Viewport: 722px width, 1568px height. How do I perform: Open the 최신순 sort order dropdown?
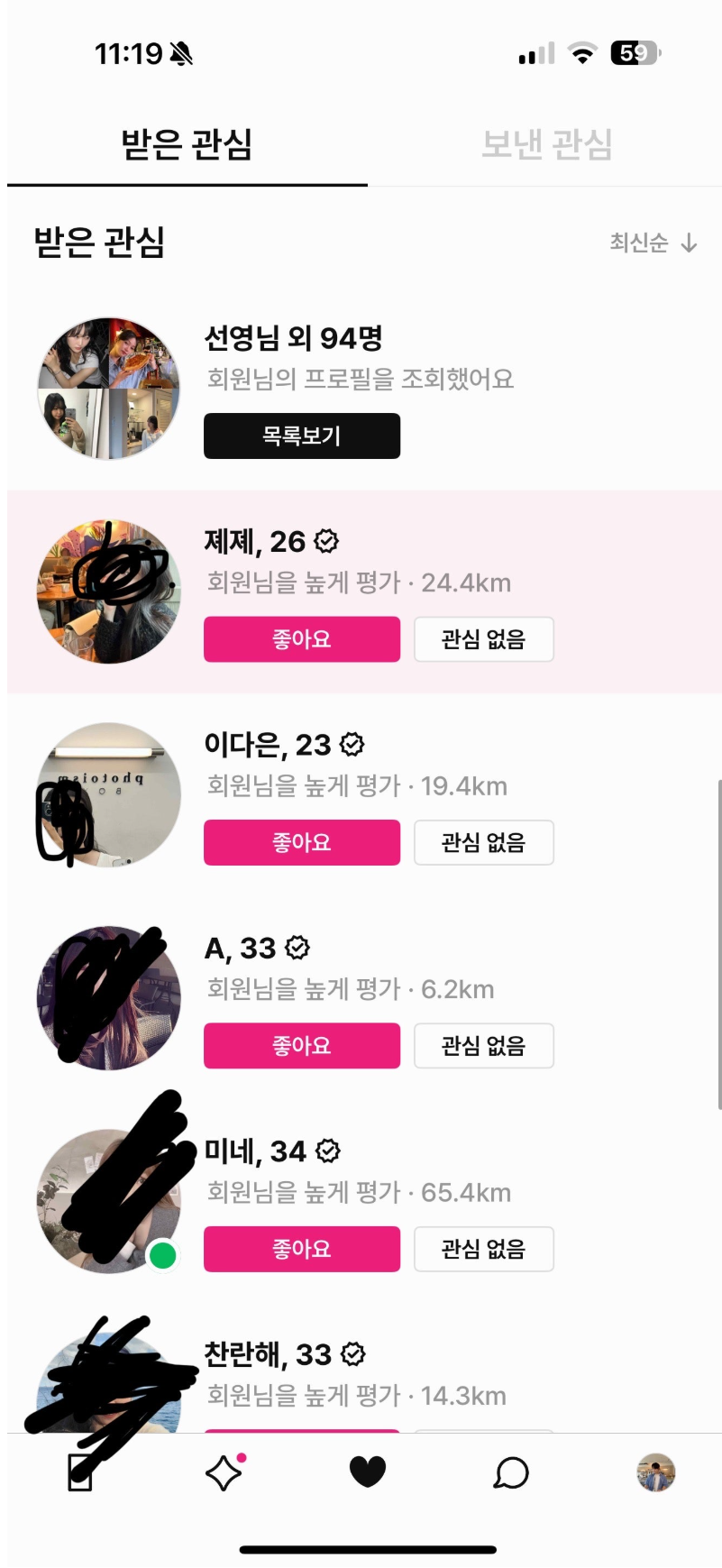point(651,243)
